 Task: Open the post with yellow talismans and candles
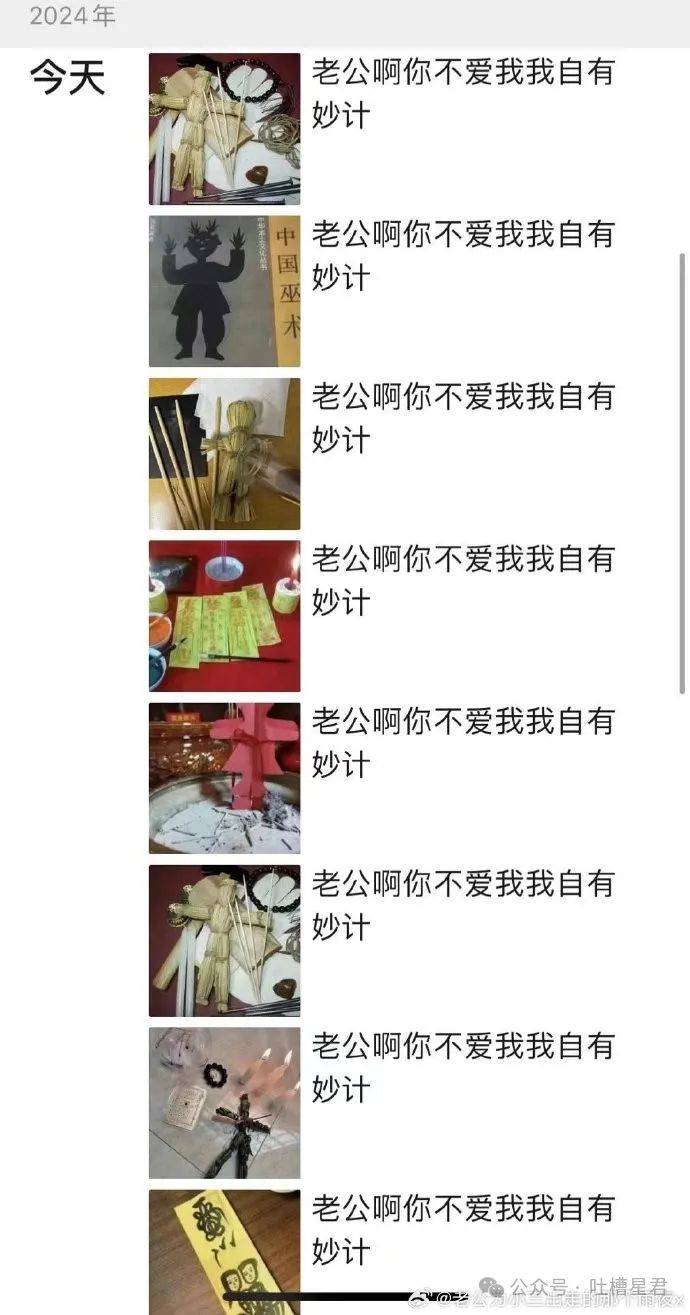point(224,616)
